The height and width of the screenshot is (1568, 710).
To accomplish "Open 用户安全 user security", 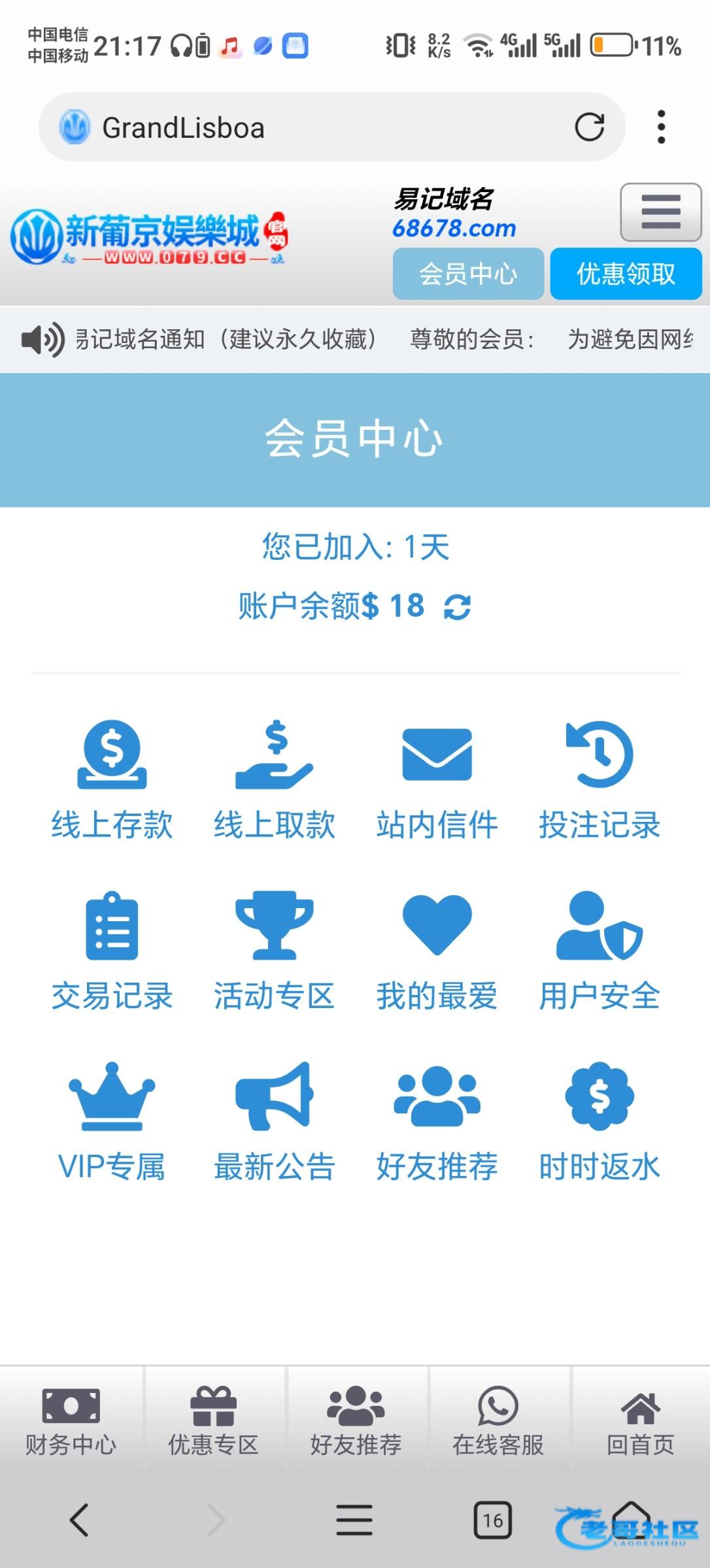I will point(600,952).
